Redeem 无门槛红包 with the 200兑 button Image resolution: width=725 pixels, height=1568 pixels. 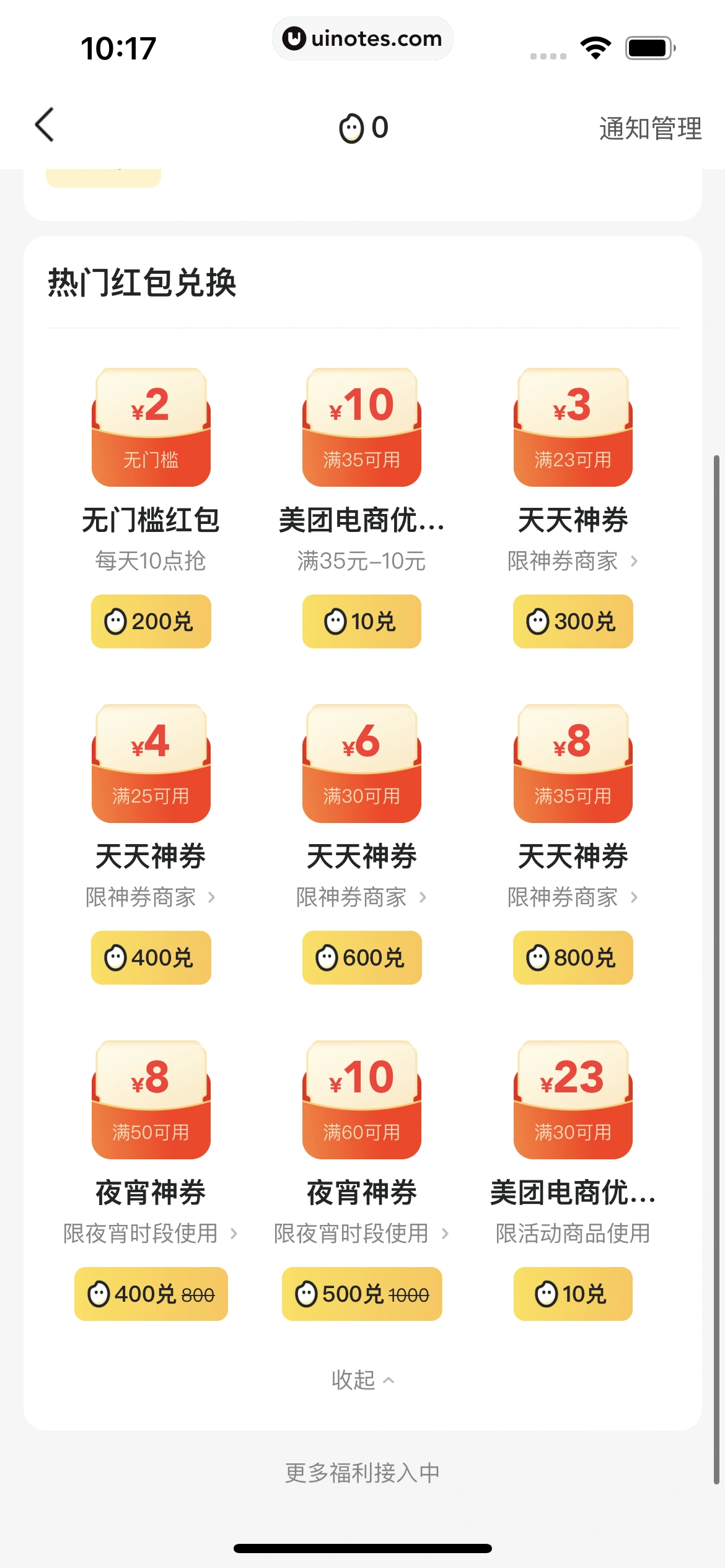(151, 621)
